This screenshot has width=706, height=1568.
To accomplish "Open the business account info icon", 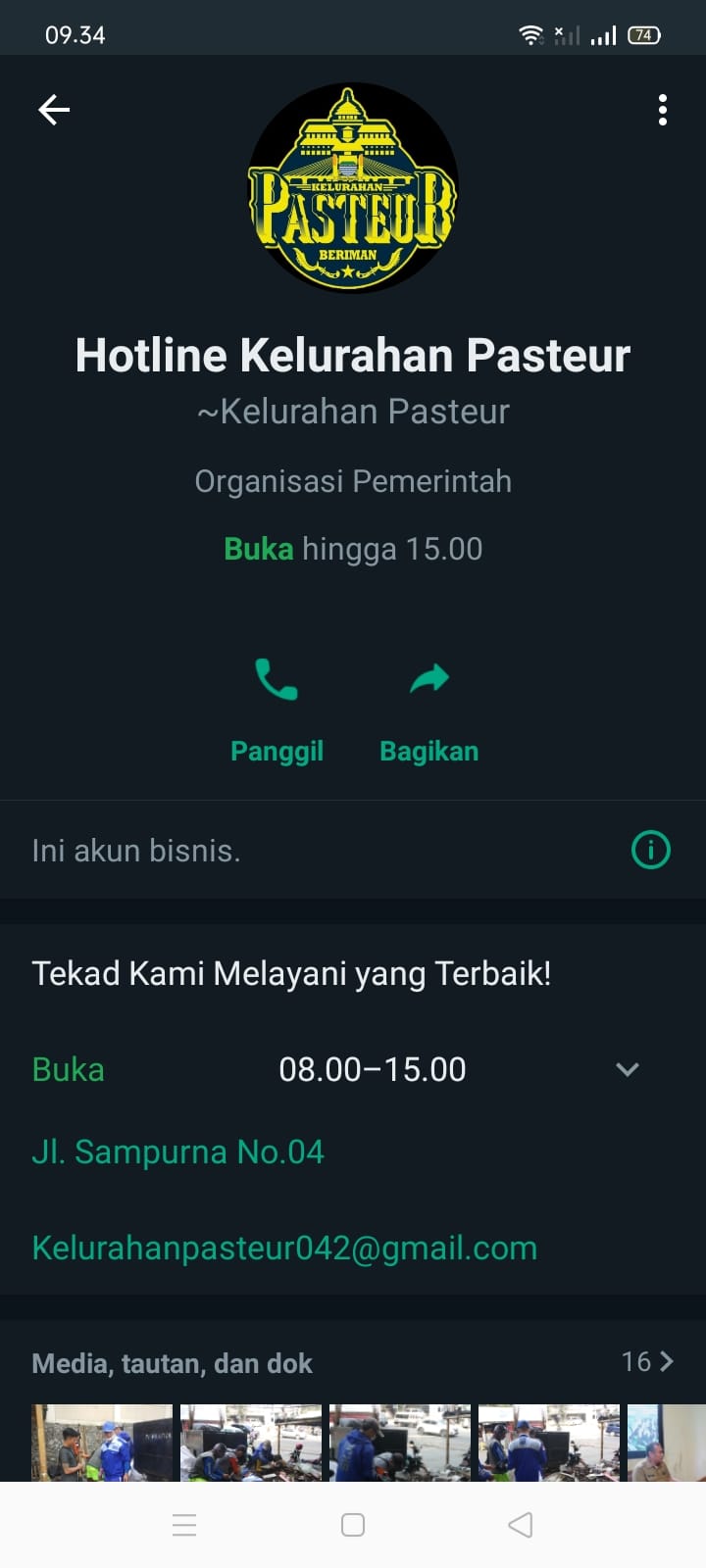I will pyautogui.click(x=650, y=850).
